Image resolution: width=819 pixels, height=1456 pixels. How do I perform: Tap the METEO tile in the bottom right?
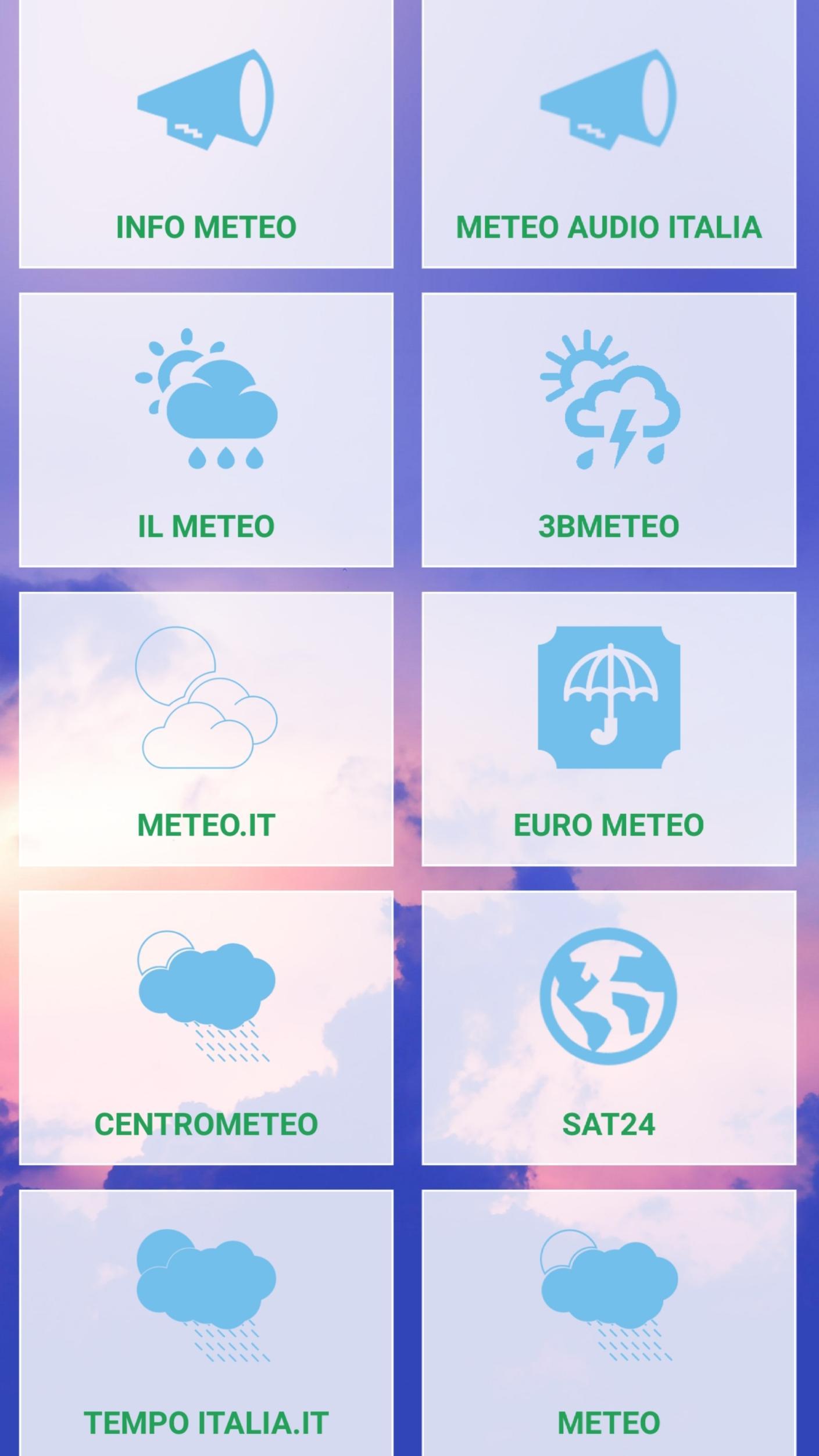609,1424
